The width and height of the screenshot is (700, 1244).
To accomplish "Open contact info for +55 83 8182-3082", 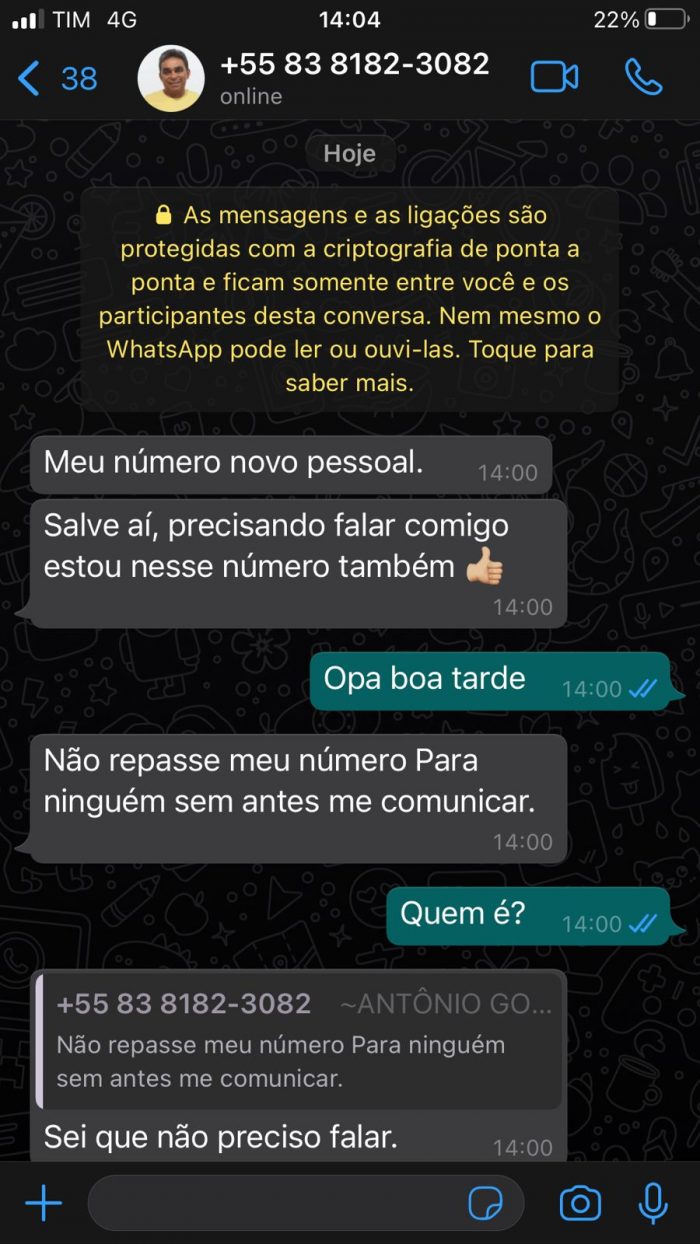I will pos(353,78).
